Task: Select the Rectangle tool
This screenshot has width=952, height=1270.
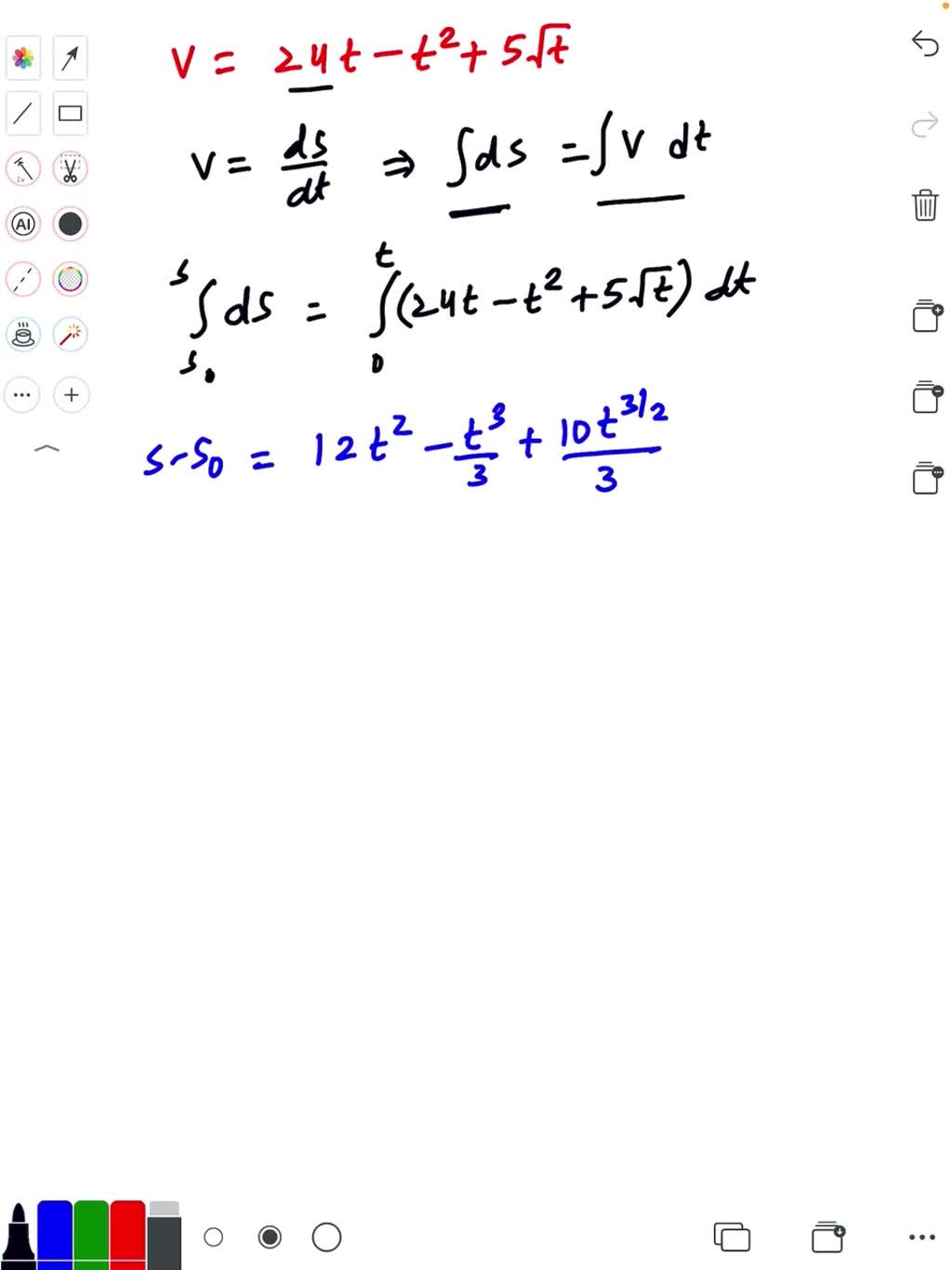Action: (x=70, y=113)
